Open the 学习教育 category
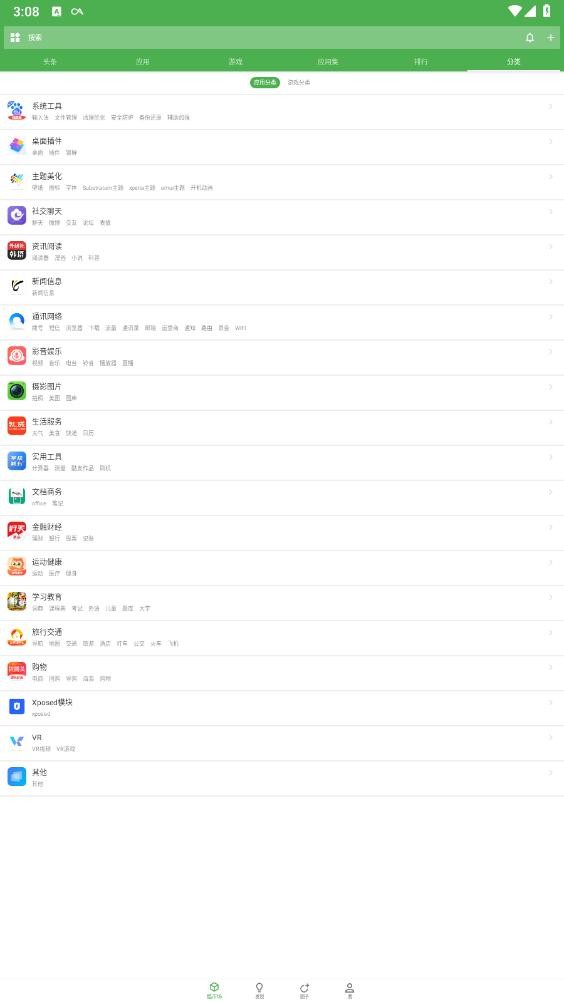 click(x=282, y=603)
